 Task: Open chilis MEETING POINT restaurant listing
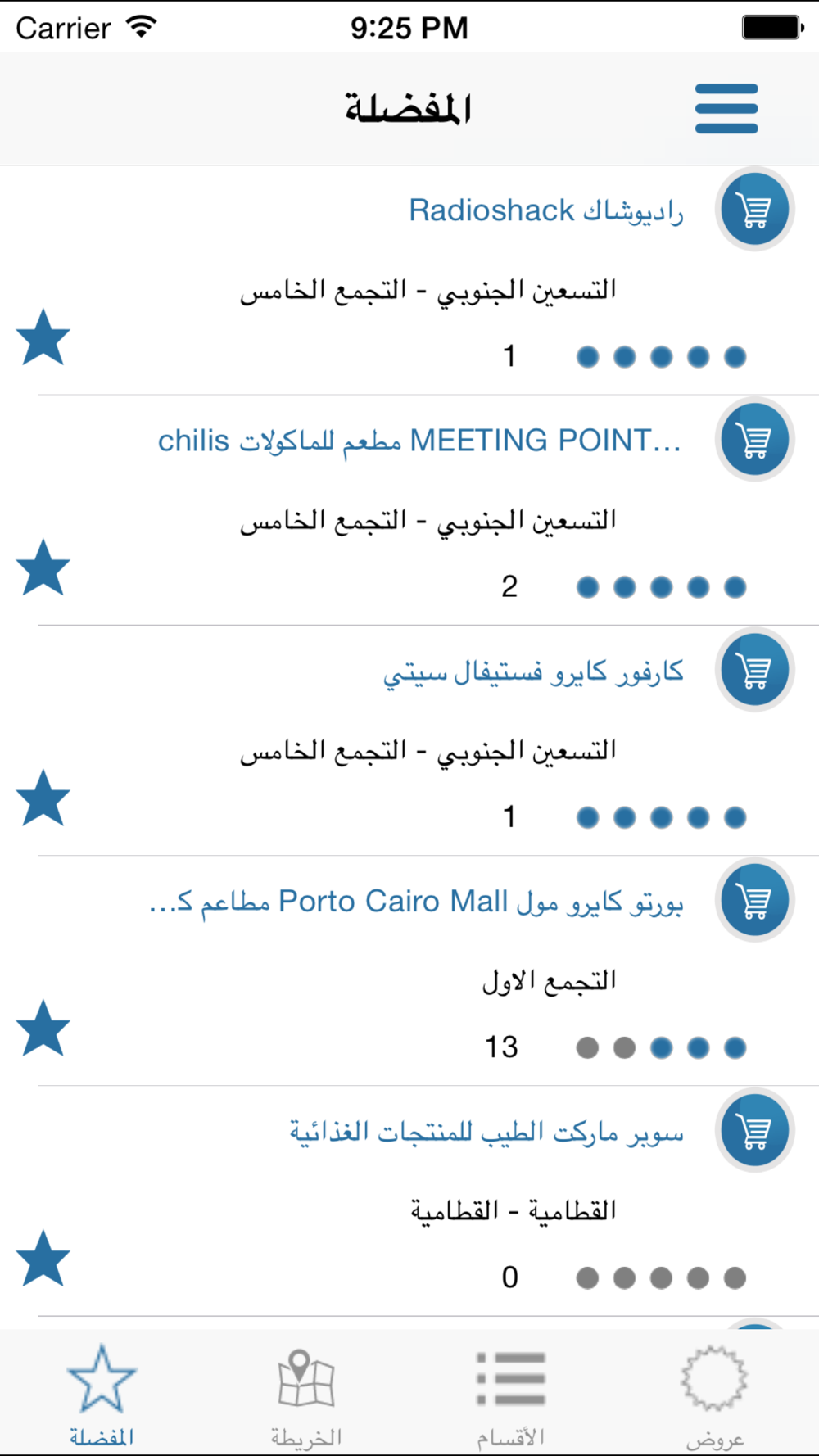click(419, 441)
